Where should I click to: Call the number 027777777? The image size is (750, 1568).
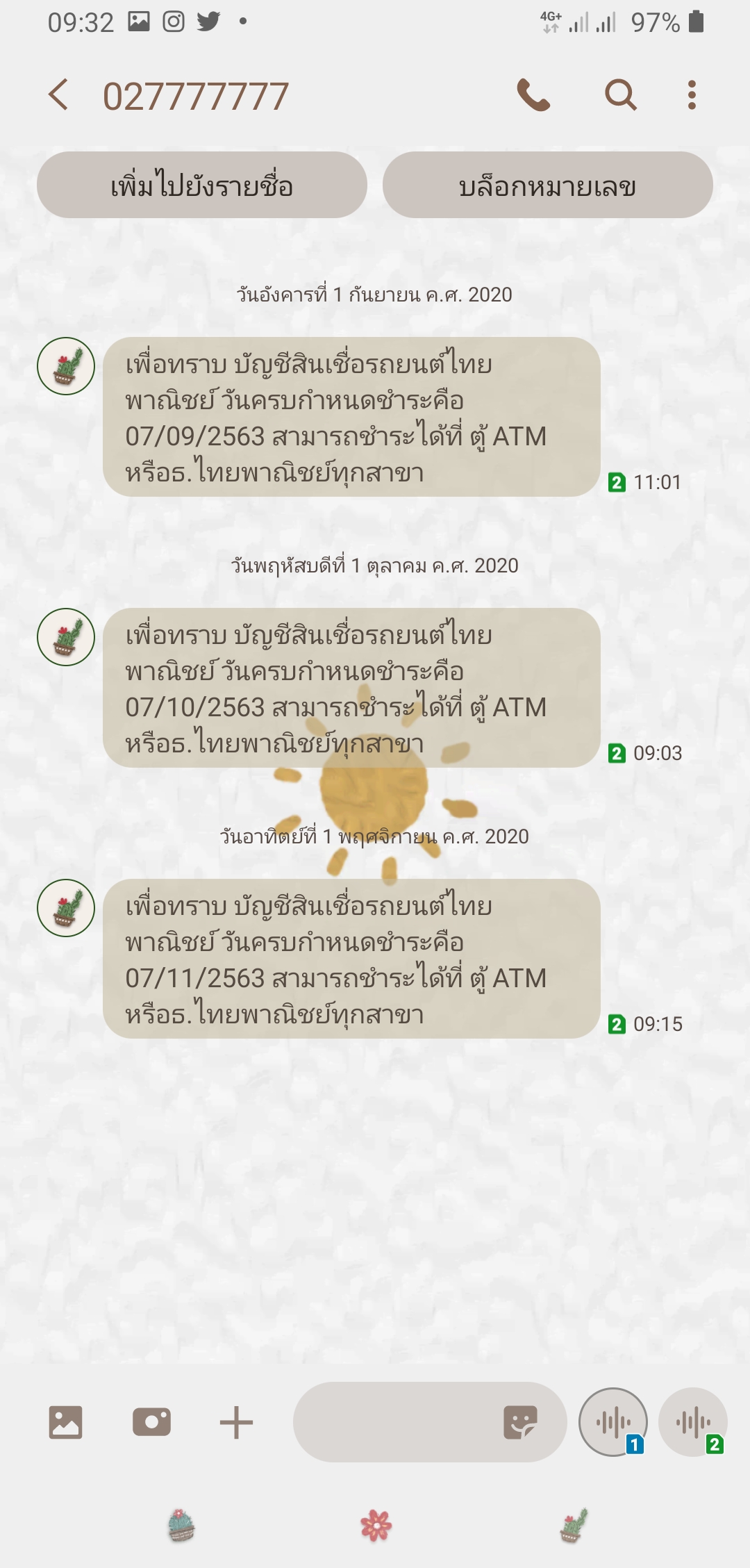pos(533,94)
